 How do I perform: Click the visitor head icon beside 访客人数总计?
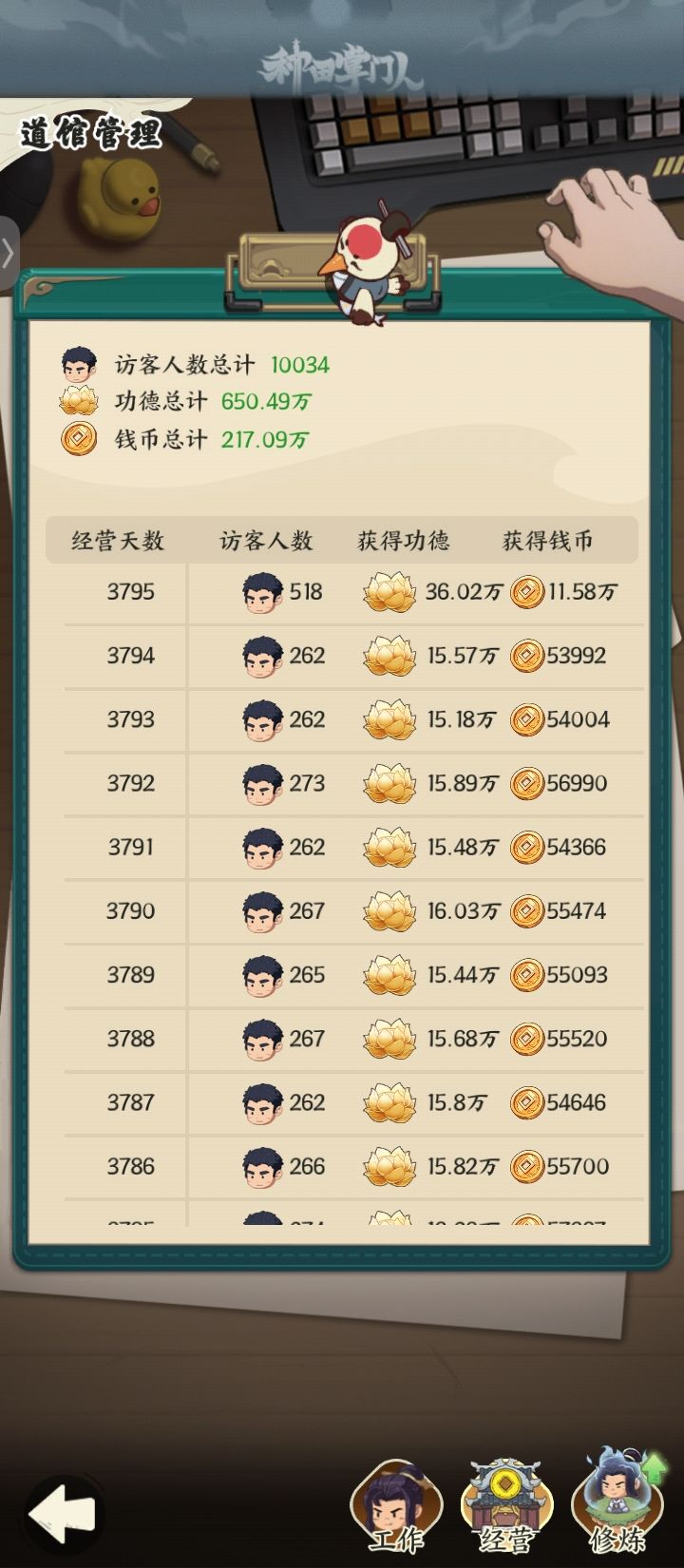point(78,364)
